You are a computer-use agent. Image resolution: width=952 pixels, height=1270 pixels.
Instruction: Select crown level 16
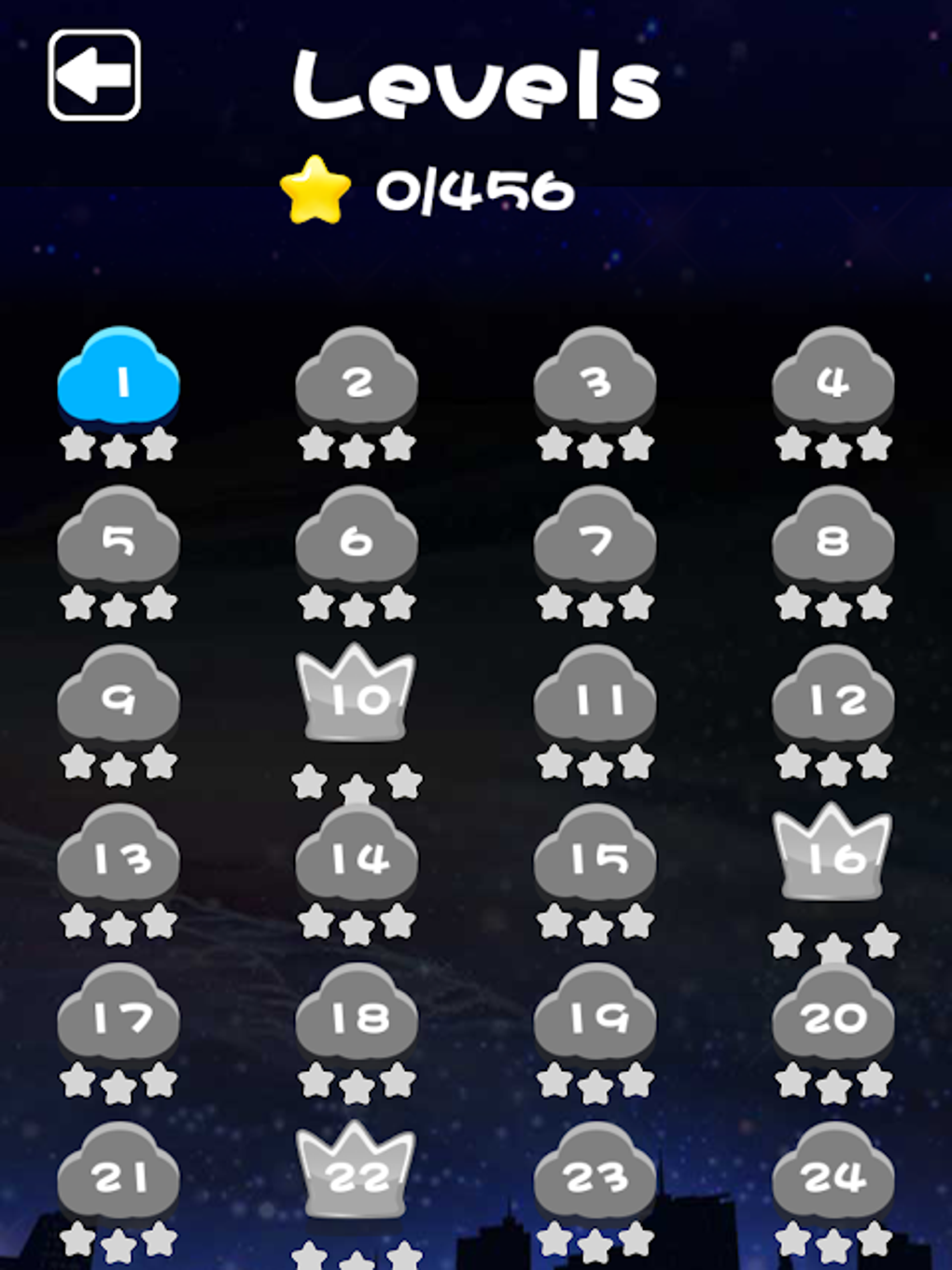832,855
